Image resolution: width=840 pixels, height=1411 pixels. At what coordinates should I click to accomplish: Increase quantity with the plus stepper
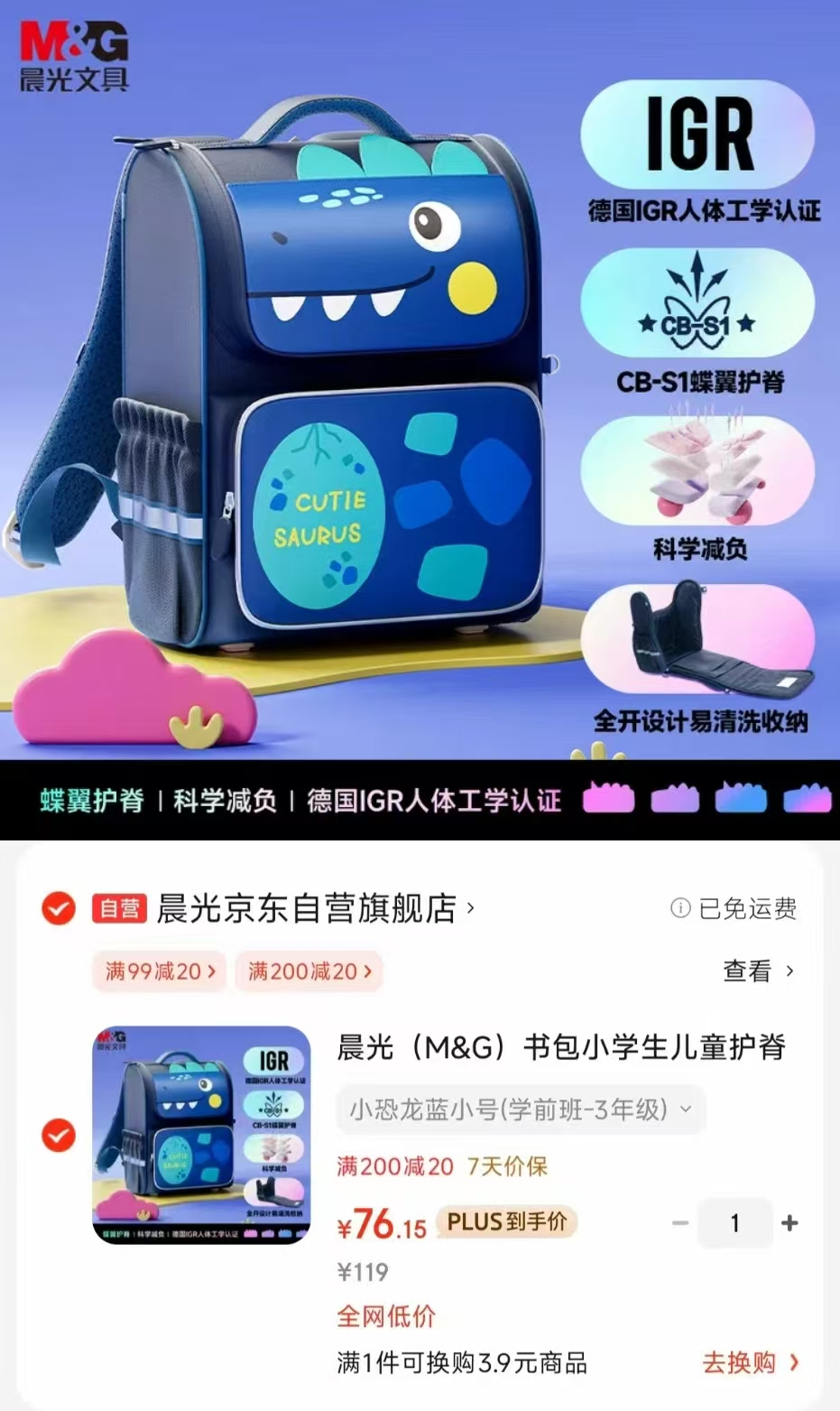click(x=791, y=1222)
